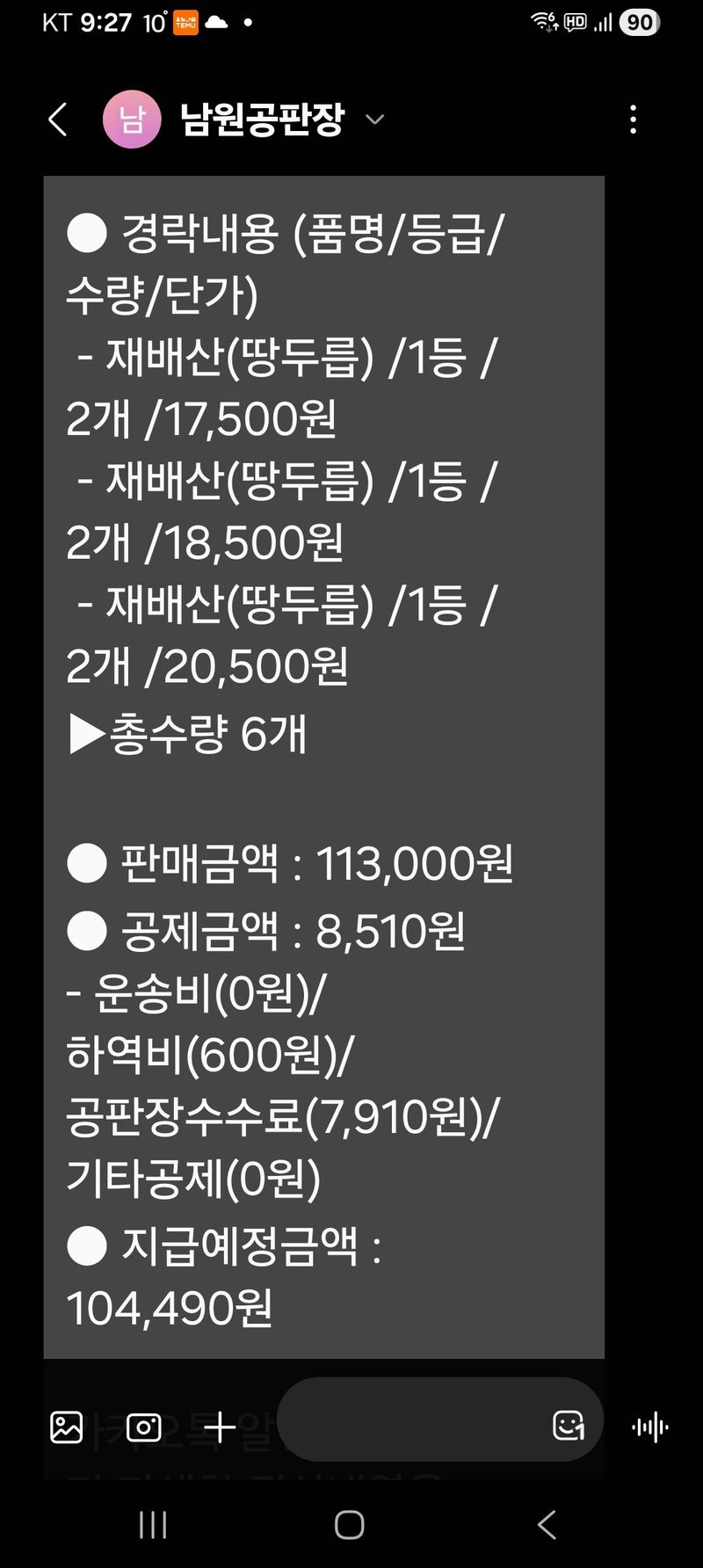Record a voice message
The image size is (703, 1568).
(x=650, y=1427)
